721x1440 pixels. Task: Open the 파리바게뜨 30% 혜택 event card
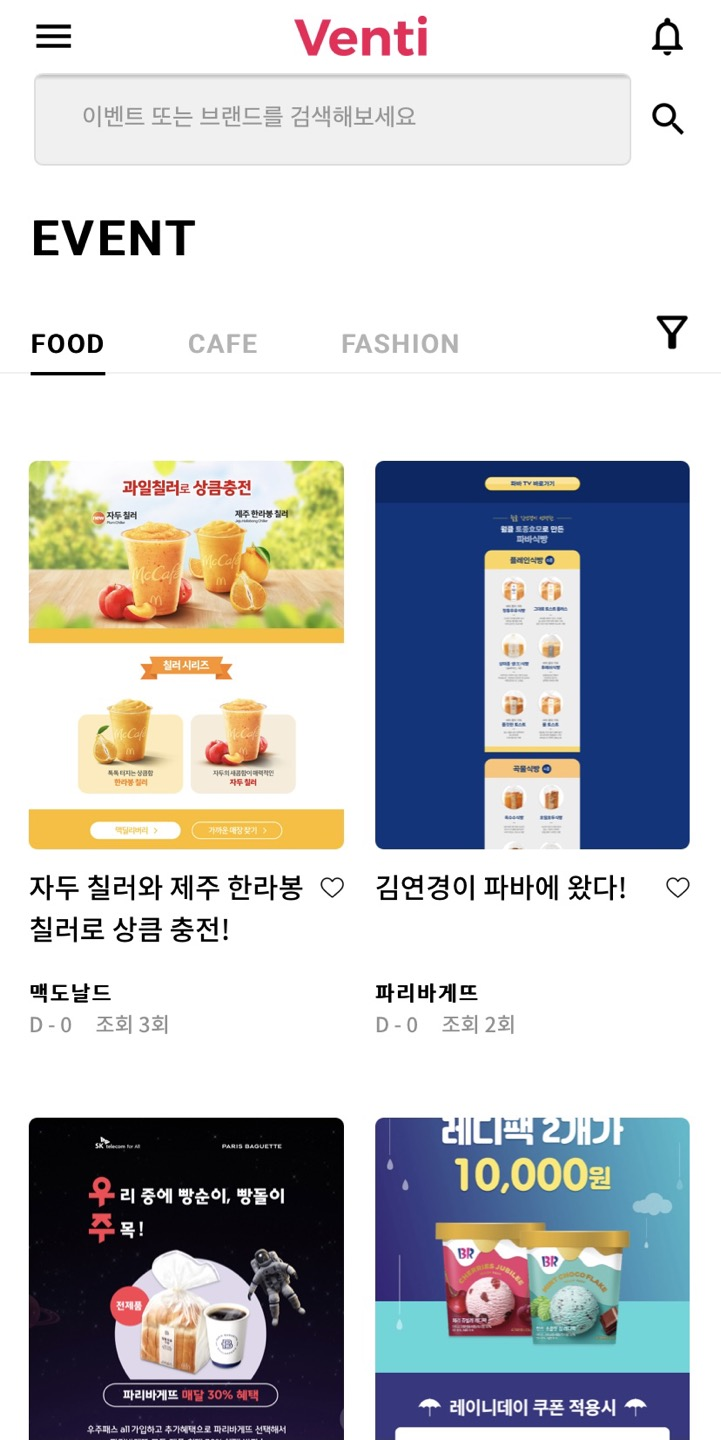coord(186,1278)
